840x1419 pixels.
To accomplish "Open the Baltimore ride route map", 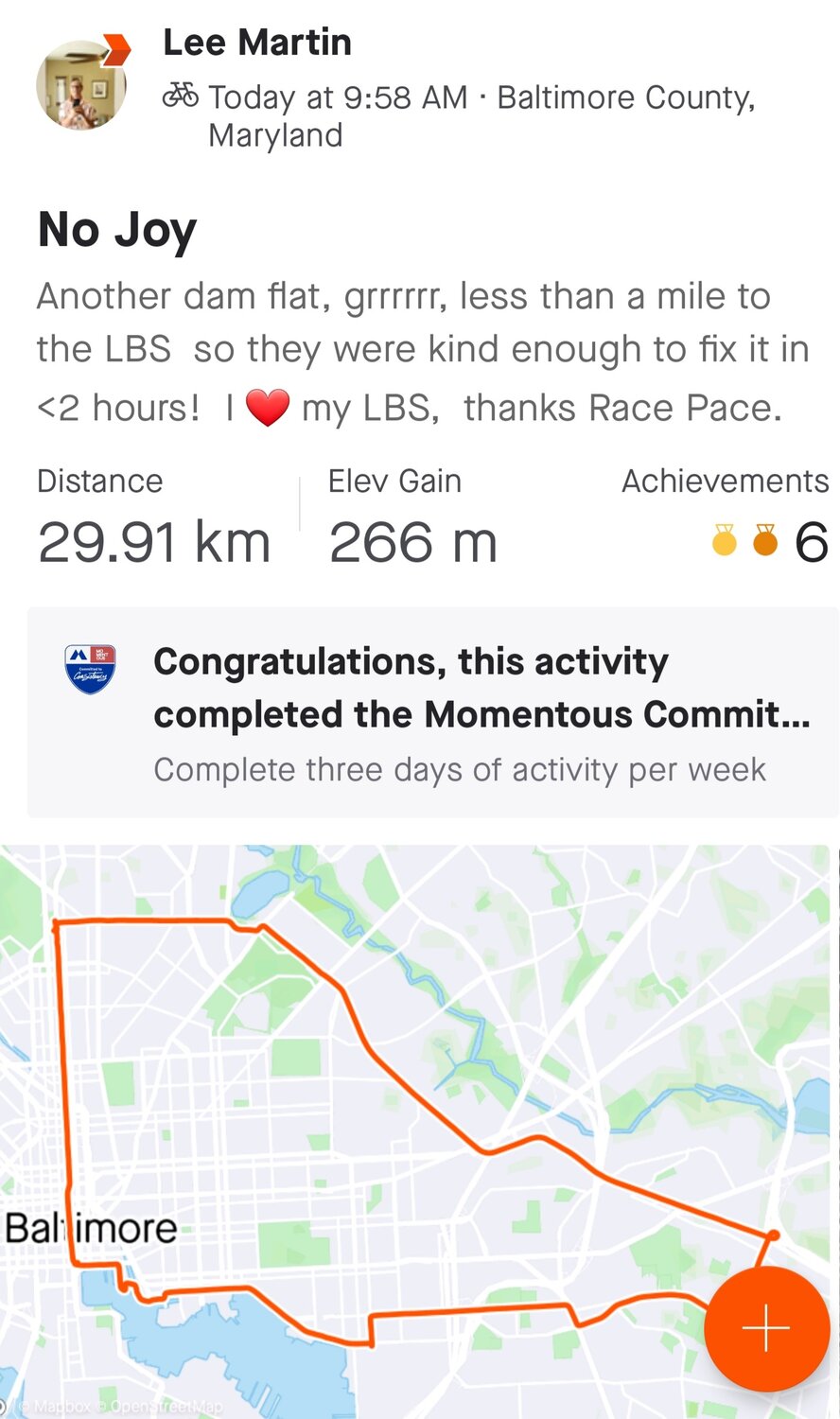I will coord(378,1088).
